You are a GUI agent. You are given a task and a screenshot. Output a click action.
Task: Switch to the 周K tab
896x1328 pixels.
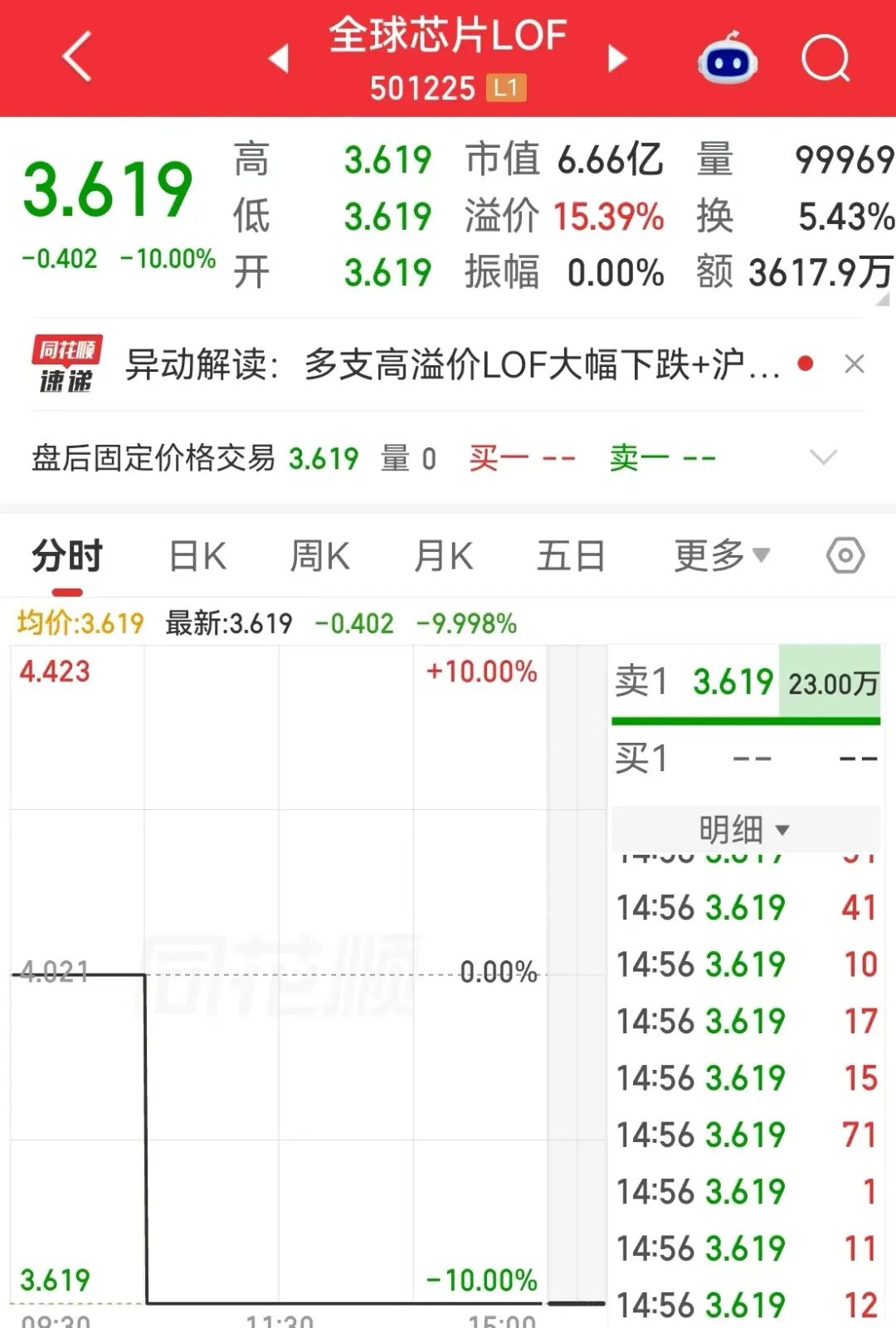click(319, 555)
